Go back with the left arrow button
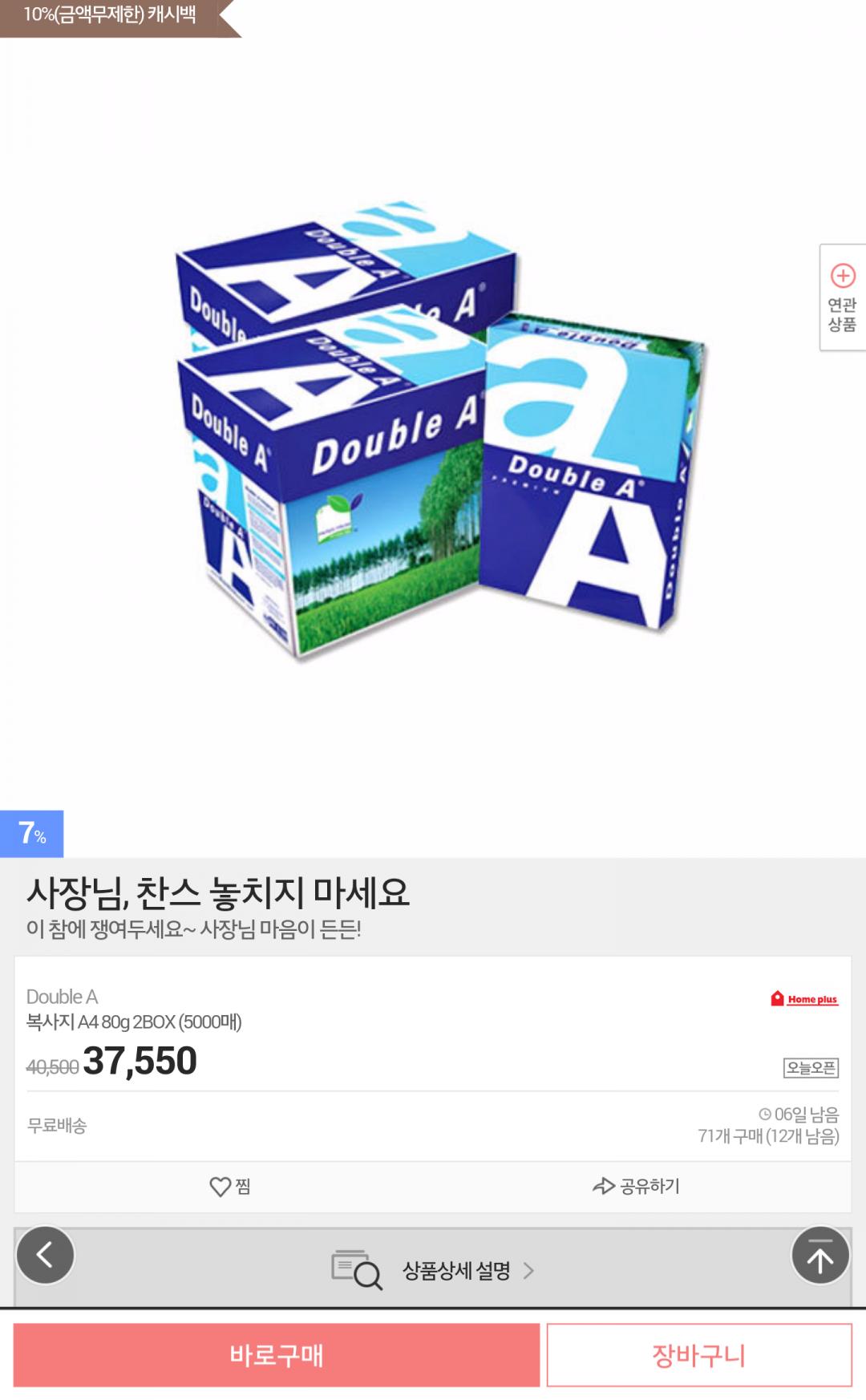This screenshot has width=866, height=1400. (45, 1255)
